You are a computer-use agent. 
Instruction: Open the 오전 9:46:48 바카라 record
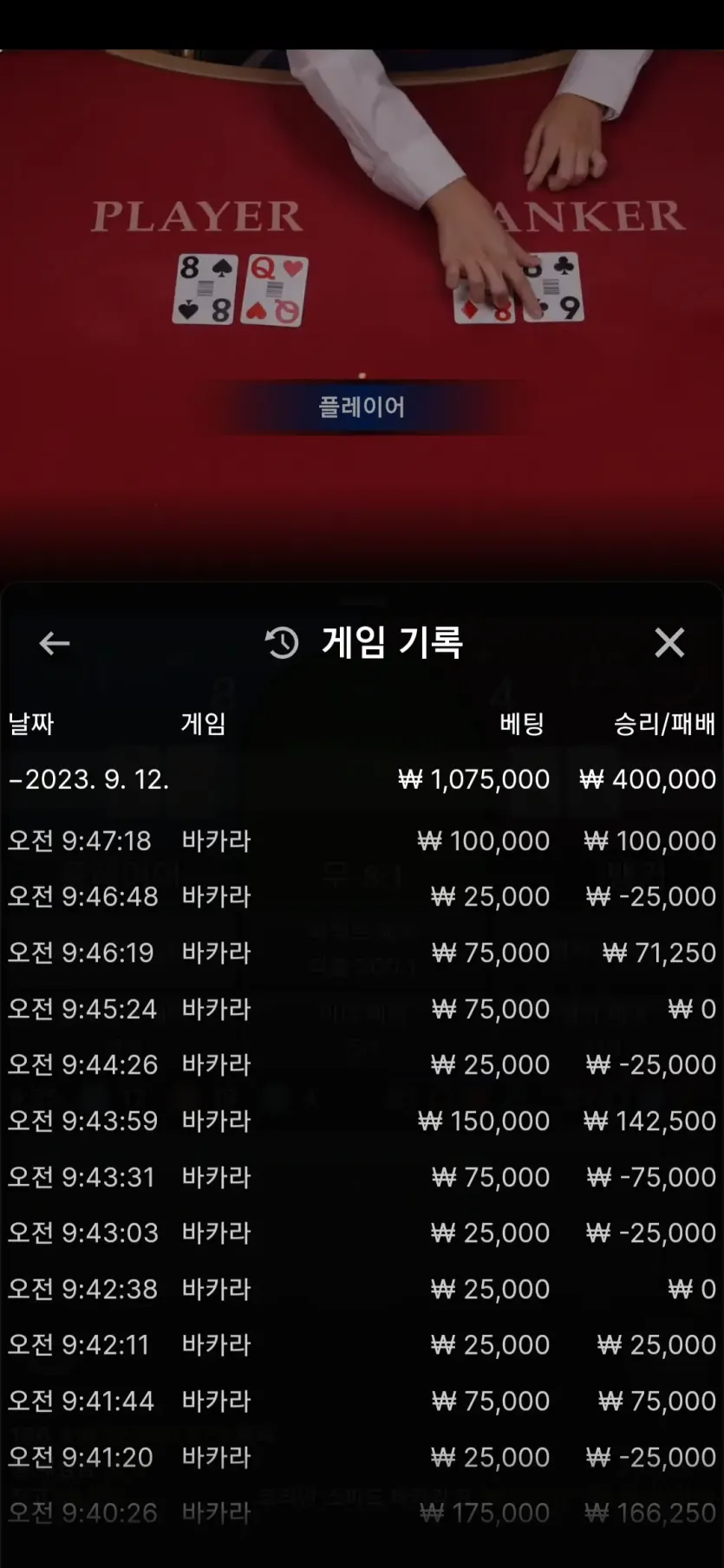tap(362, 896)
